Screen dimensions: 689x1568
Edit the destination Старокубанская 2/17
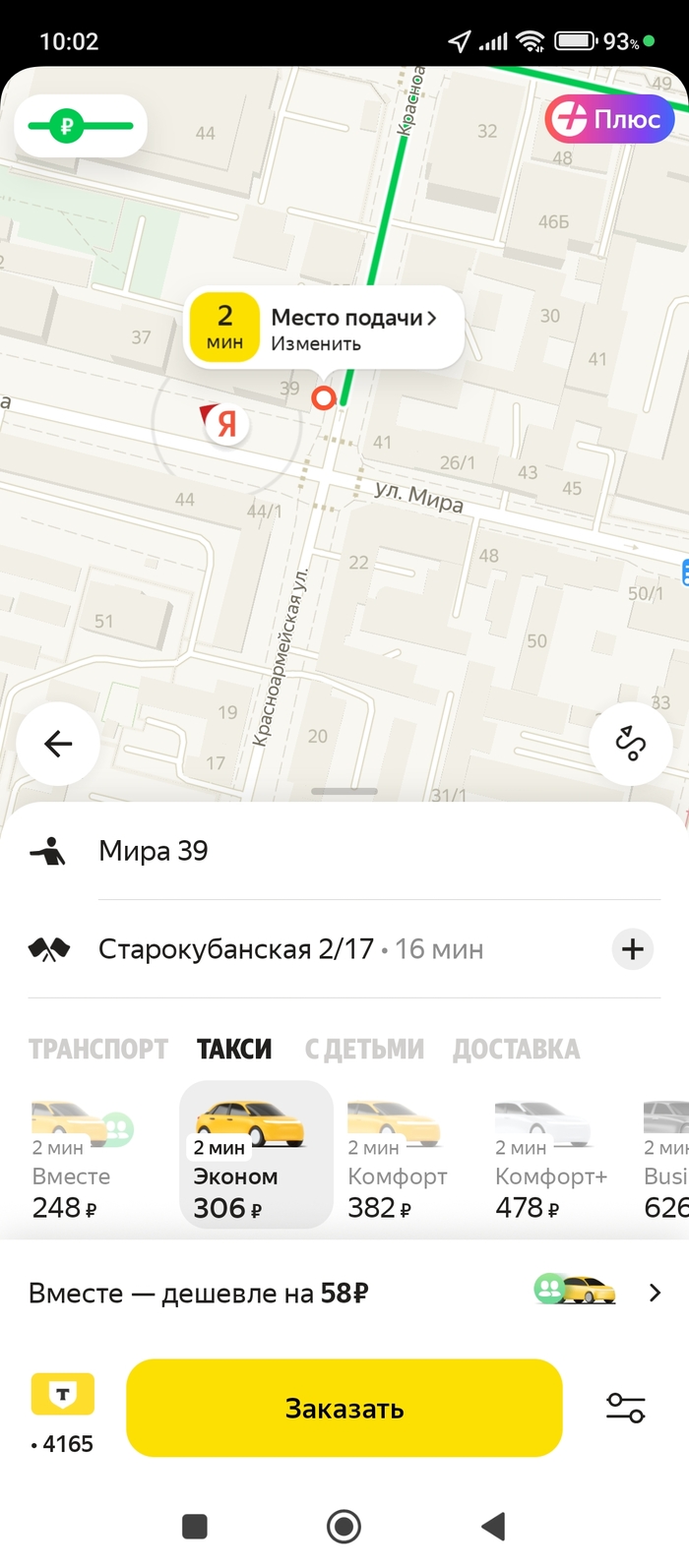[x=236, y=949]
